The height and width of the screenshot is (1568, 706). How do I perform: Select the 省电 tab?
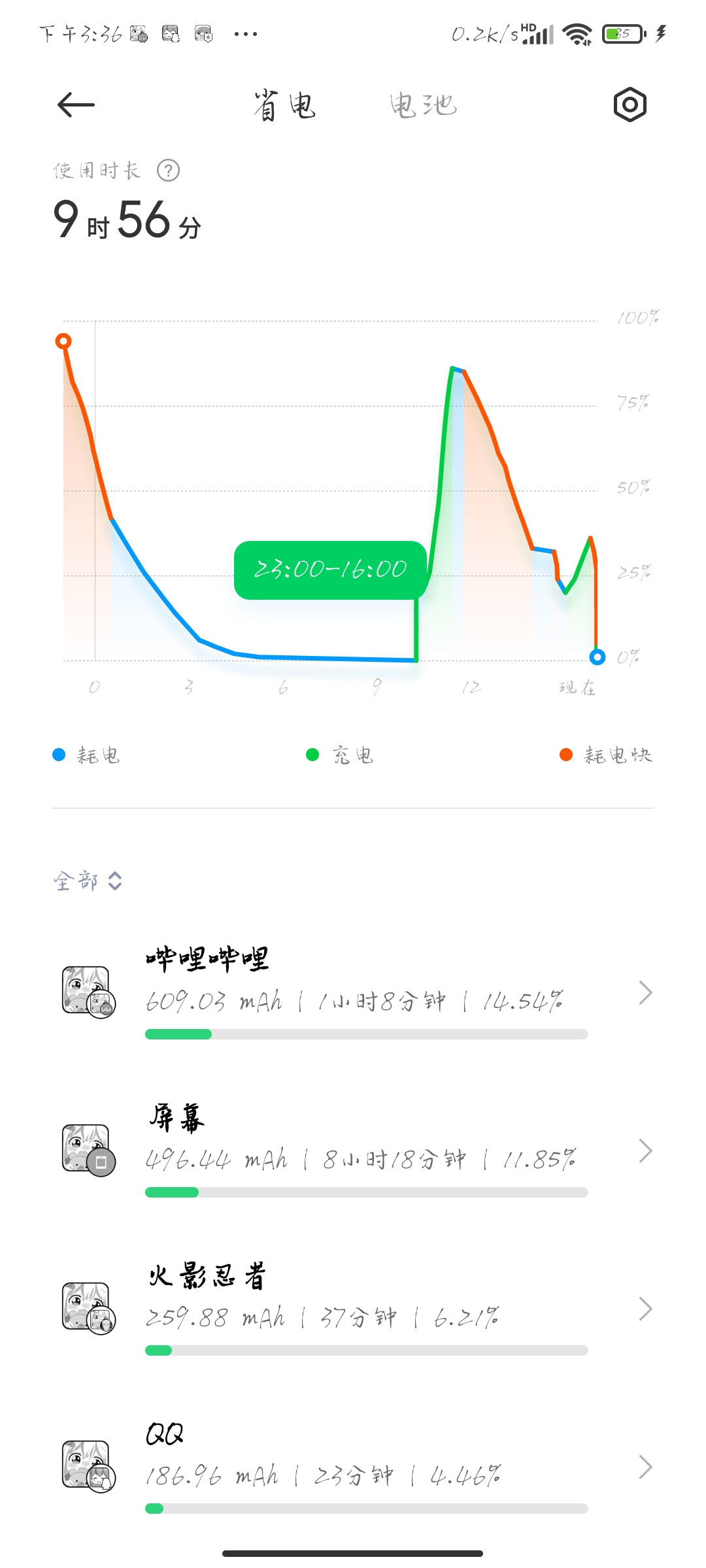285,105
